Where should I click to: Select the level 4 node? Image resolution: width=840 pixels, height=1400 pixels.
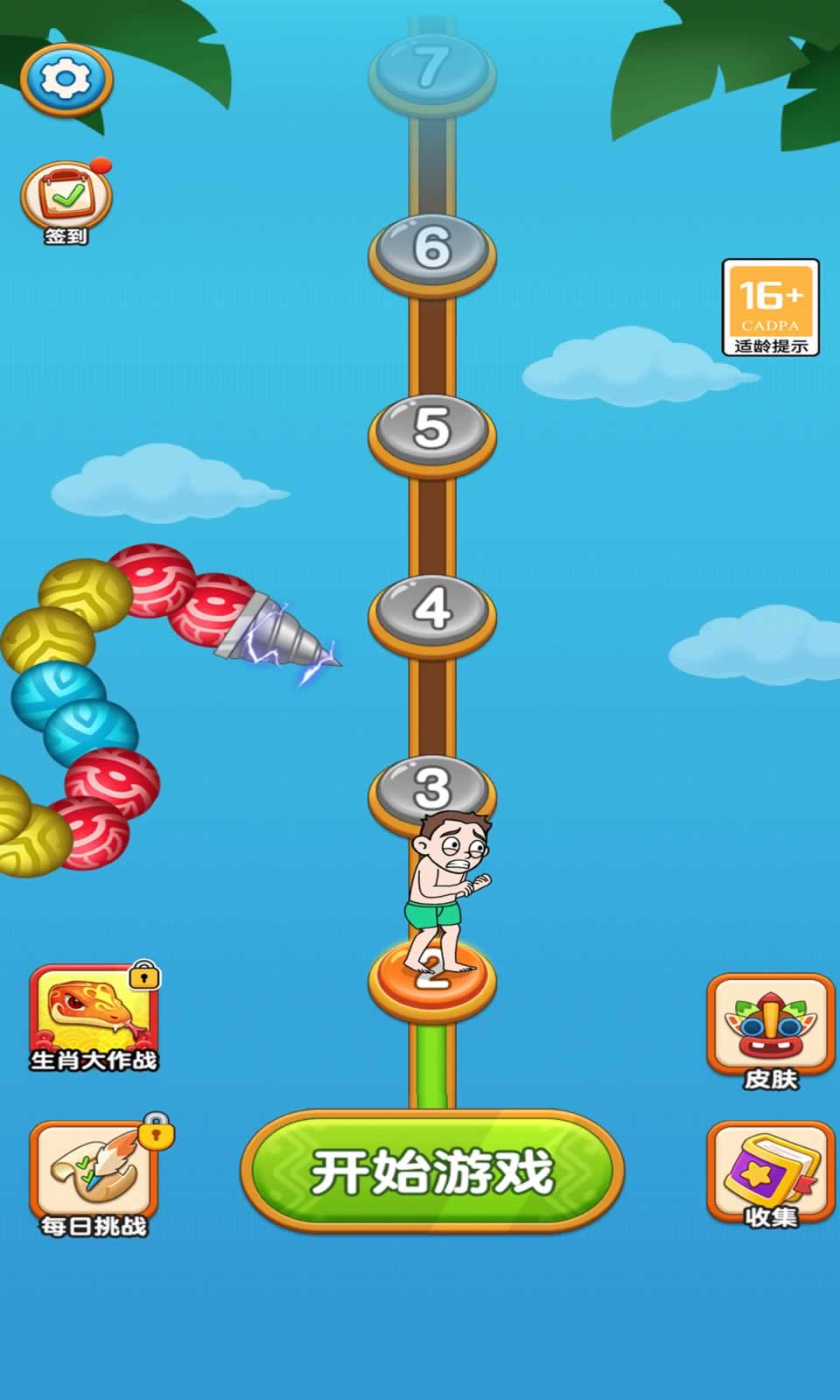pyautogui.click(x=432, y=613)
